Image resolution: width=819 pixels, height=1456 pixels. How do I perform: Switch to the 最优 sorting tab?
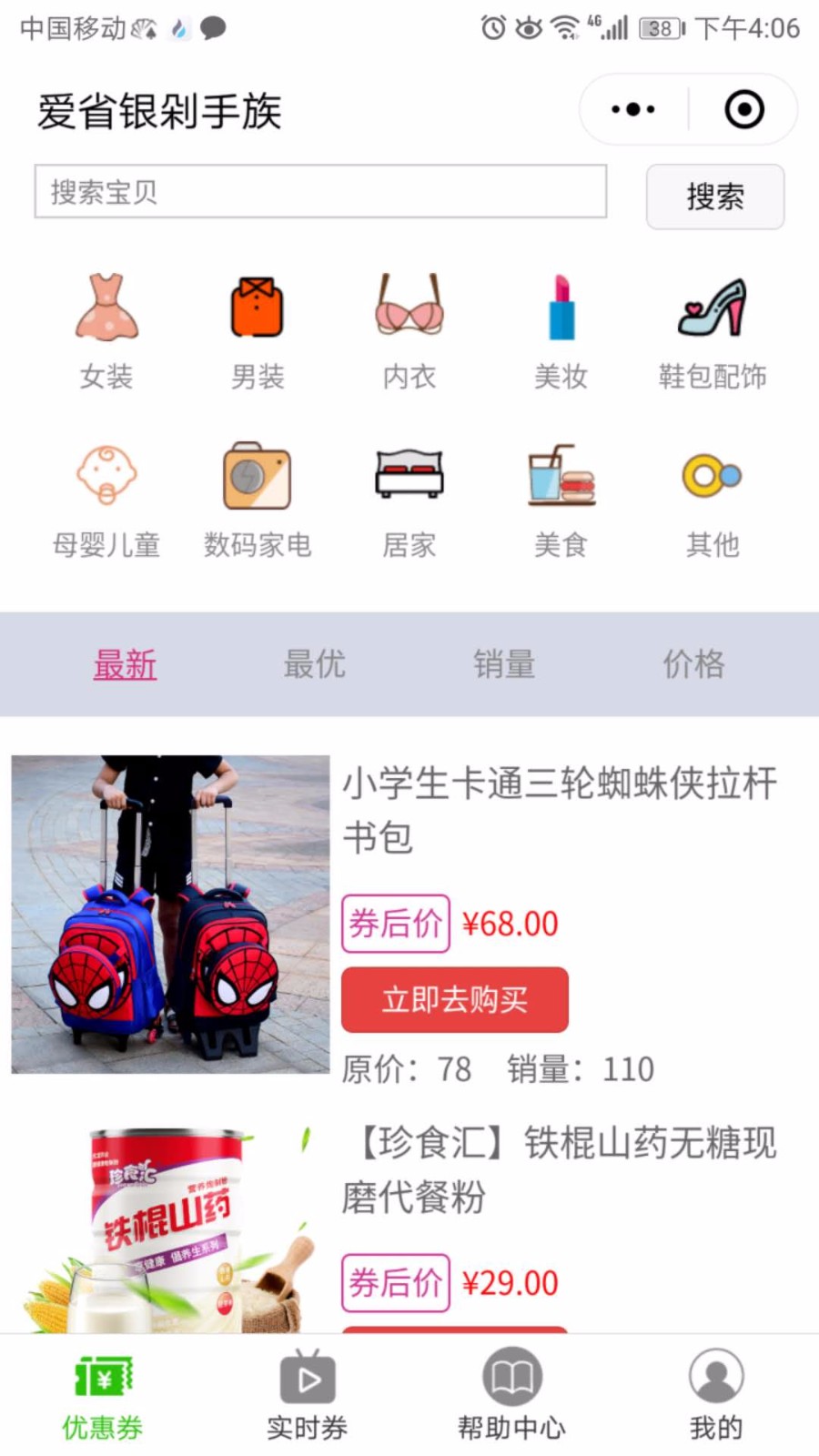315,664
